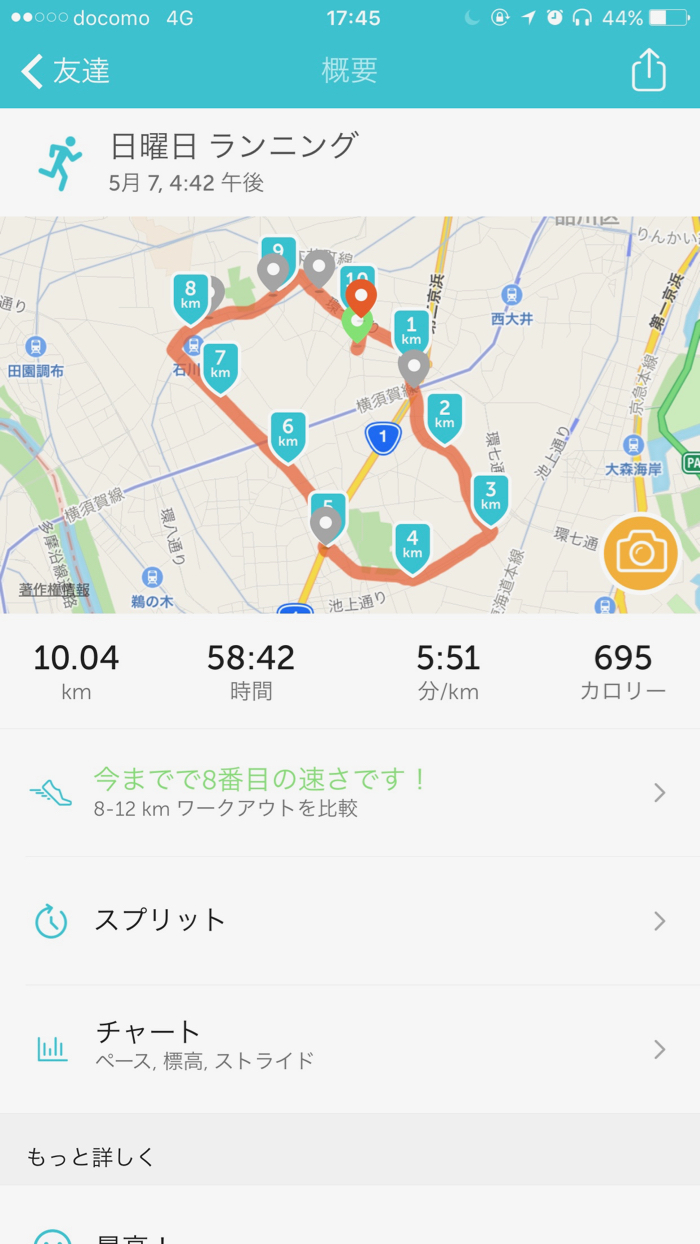Add a photo with the camera button

tap(640, 552)
